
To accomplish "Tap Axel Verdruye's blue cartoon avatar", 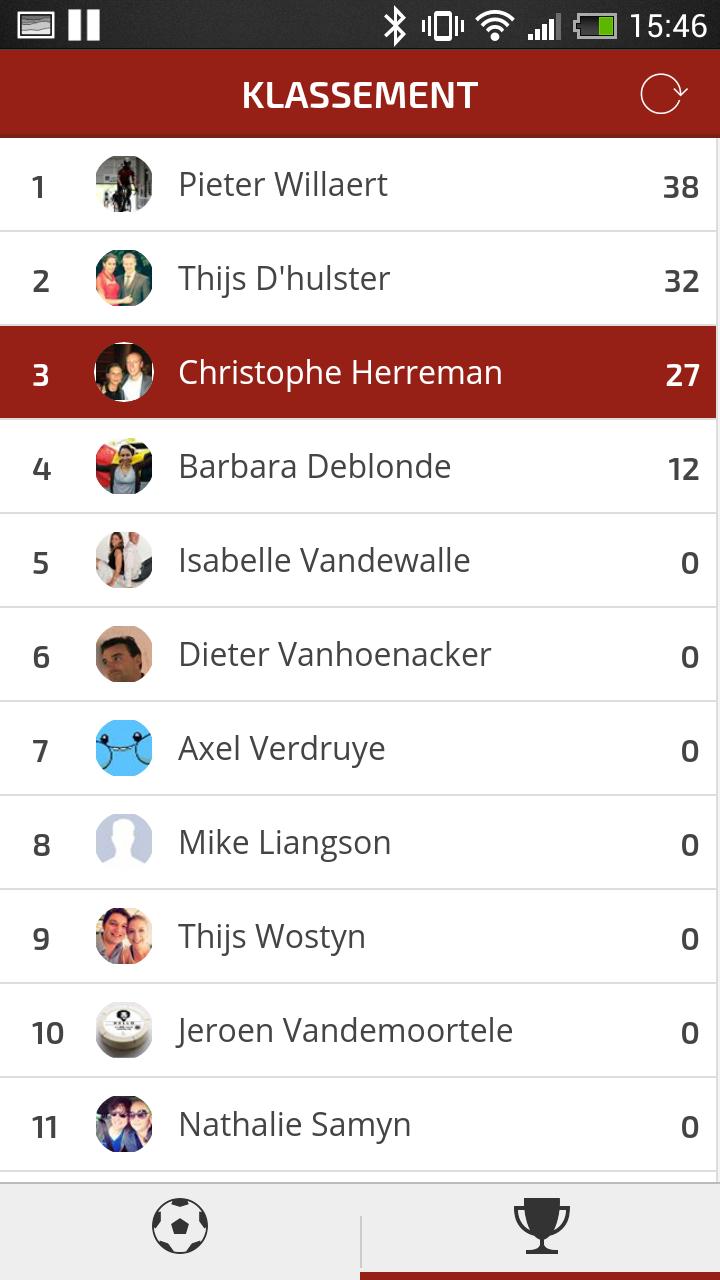I will (123, 748).
